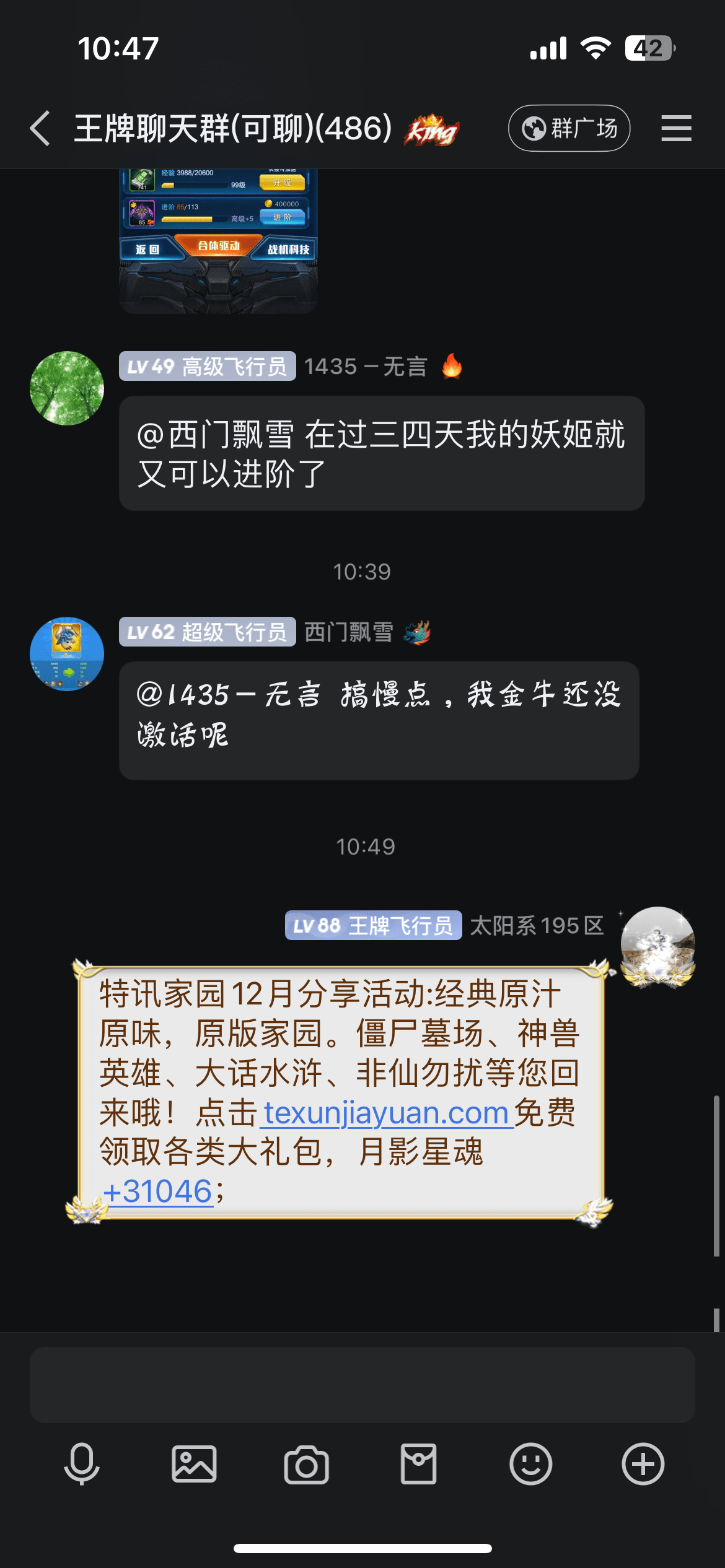Open the texunjiayuan.com link
The height and width of the screenshot is (1568, 725).
(x=386, y=1113)
